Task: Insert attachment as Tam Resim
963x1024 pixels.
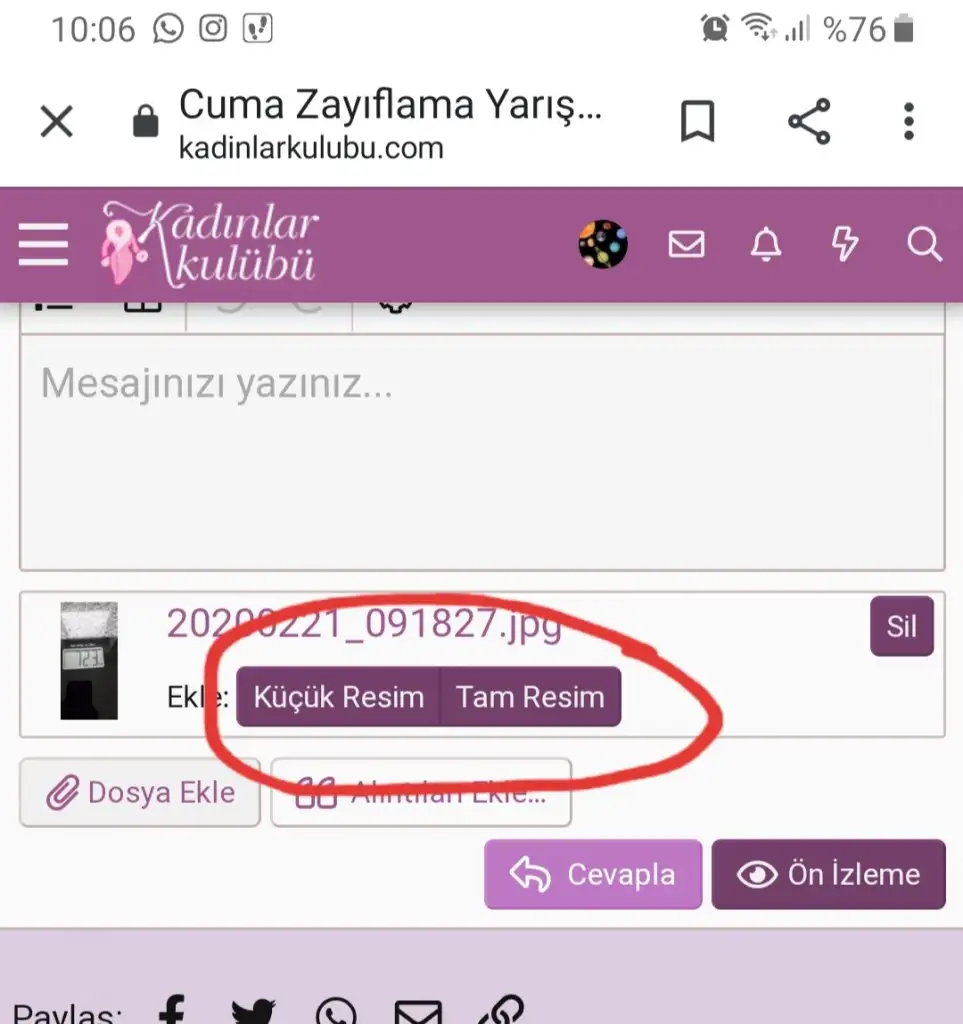Action: click(530, 697)
